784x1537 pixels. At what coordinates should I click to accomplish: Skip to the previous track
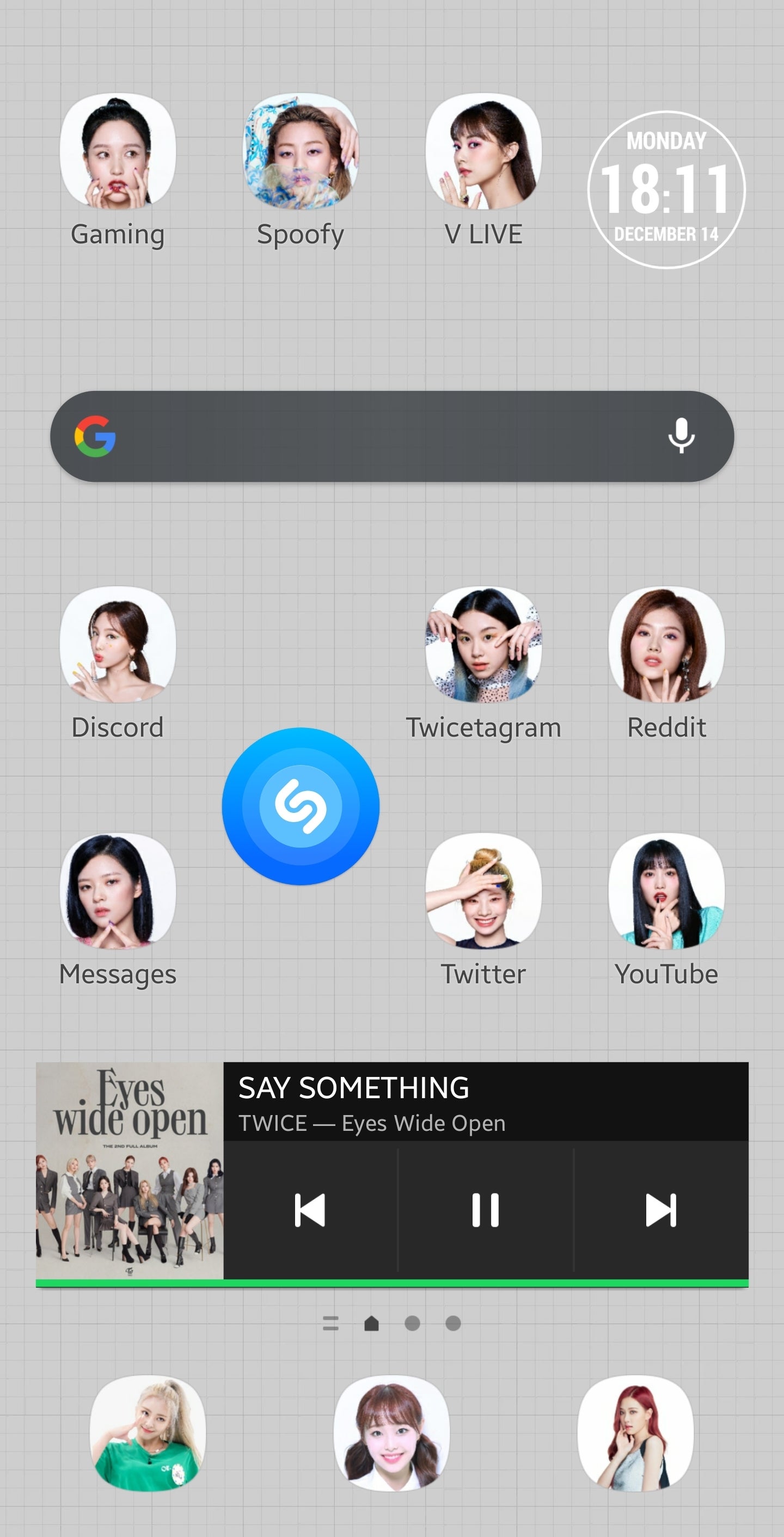(310, 1210)
